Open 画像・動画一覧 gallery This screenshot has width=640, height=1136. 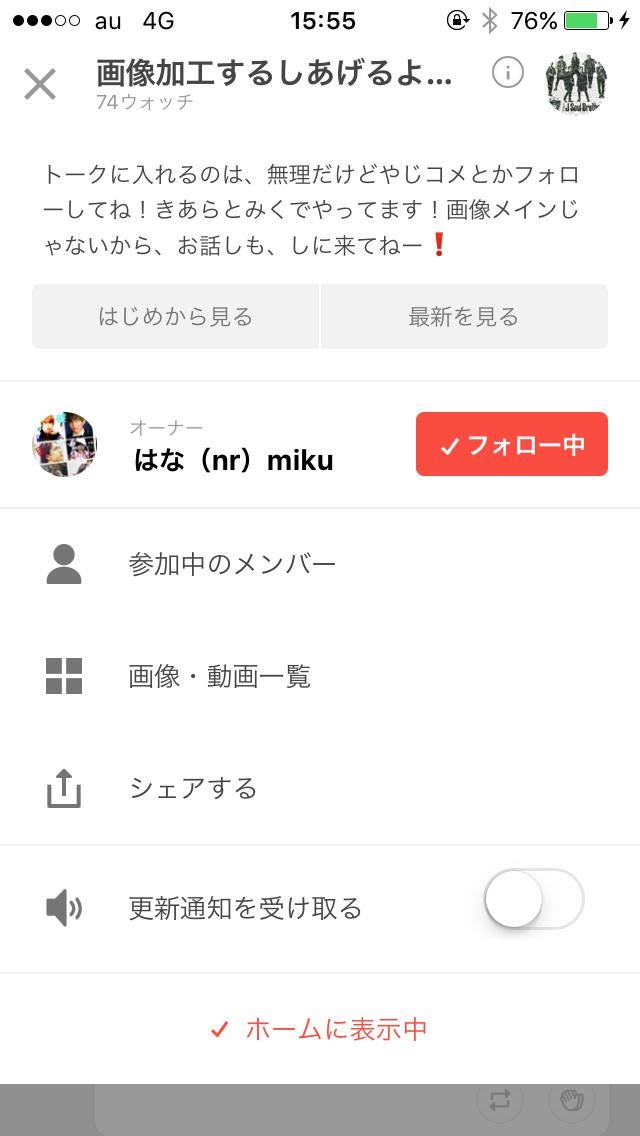click(219, 677)
